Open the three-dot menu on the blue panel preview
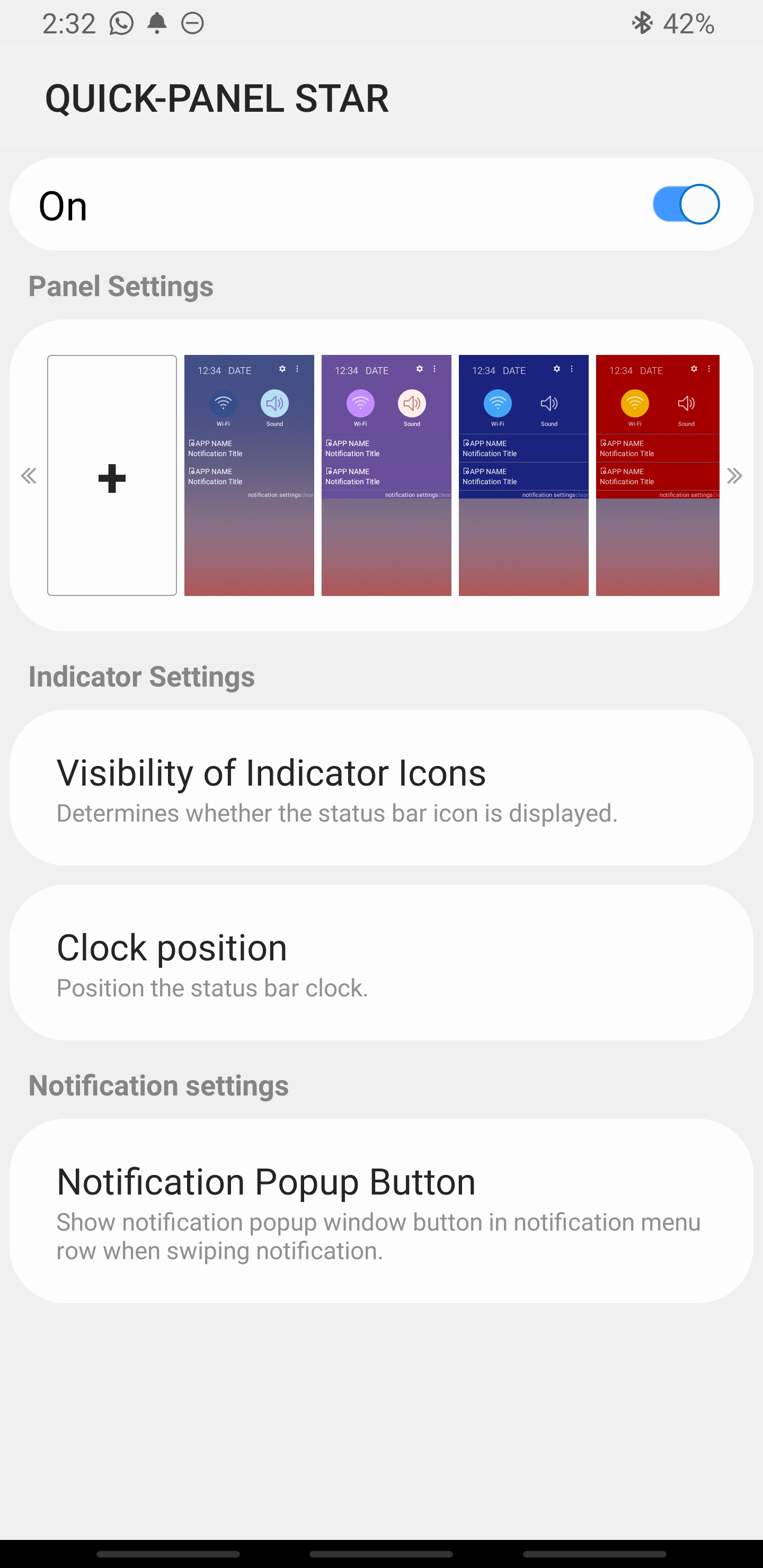The height and width of the screenshot is (1568, 763). pos(571,369)
